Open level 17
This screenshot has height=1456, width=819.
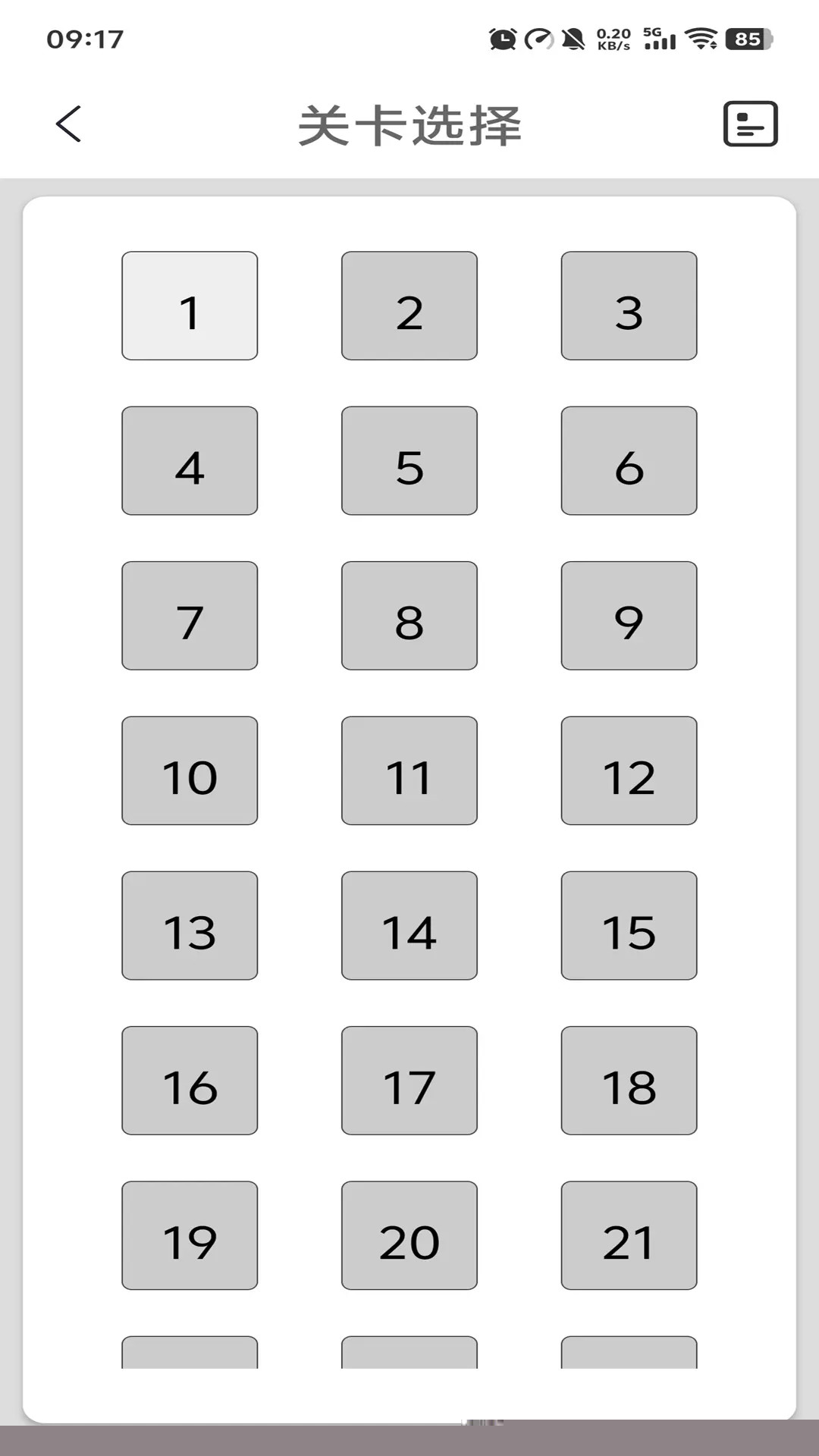pos(409,1080)
